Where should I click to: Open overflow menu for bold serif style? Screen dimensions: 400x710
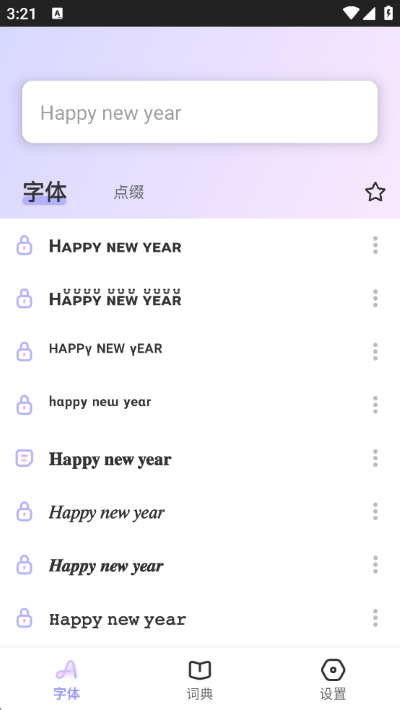(375, 458)
